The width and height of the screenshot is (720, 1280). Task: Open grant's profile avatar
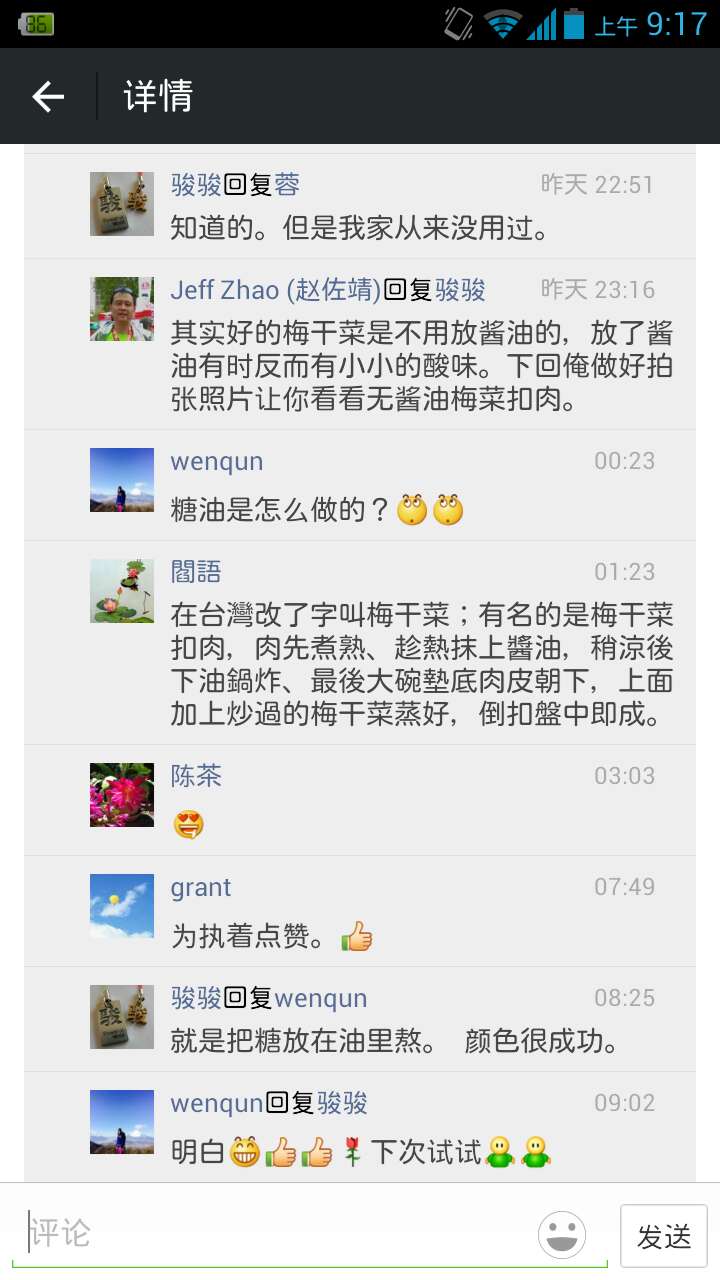point(122,906)
